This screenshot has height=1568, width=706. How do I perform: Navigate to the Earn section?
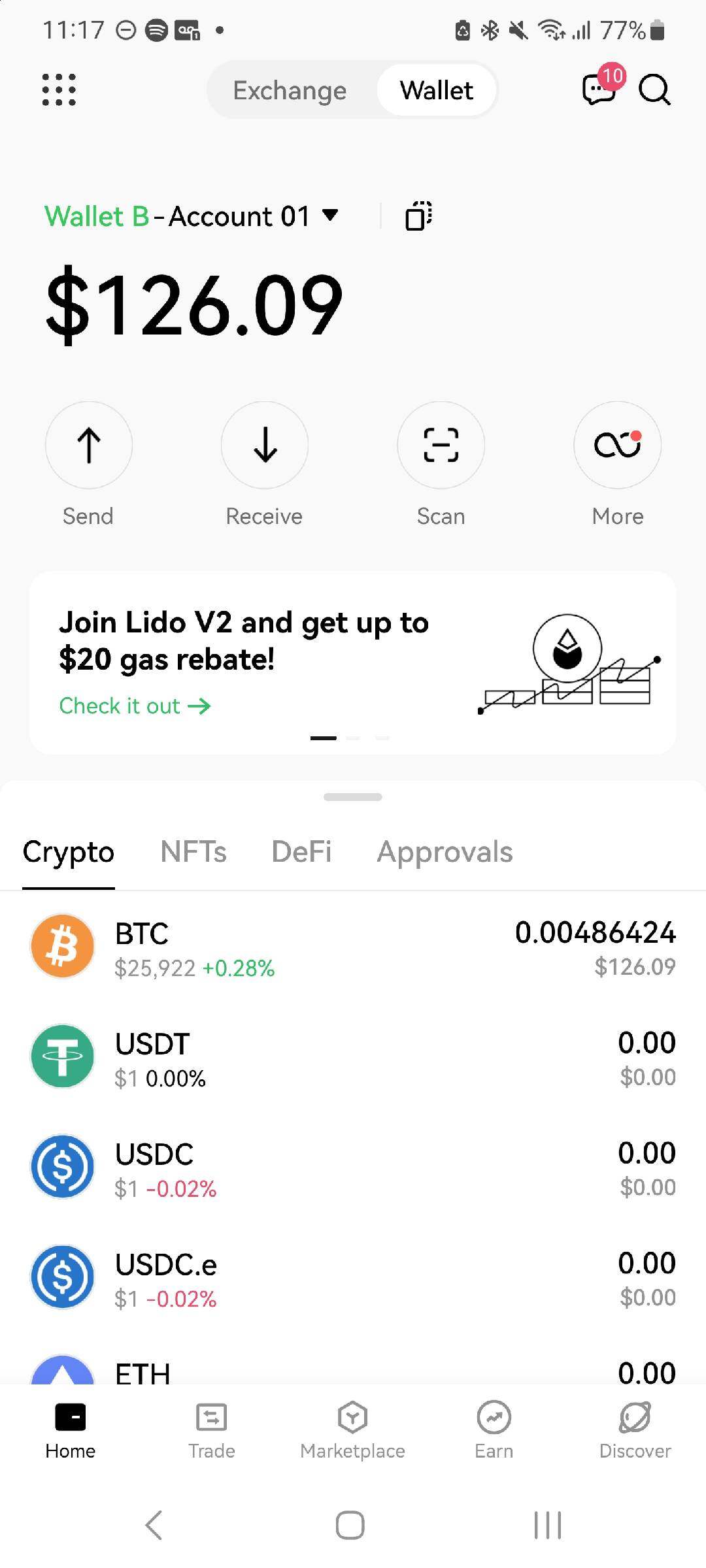click(x=494, y=1431)
